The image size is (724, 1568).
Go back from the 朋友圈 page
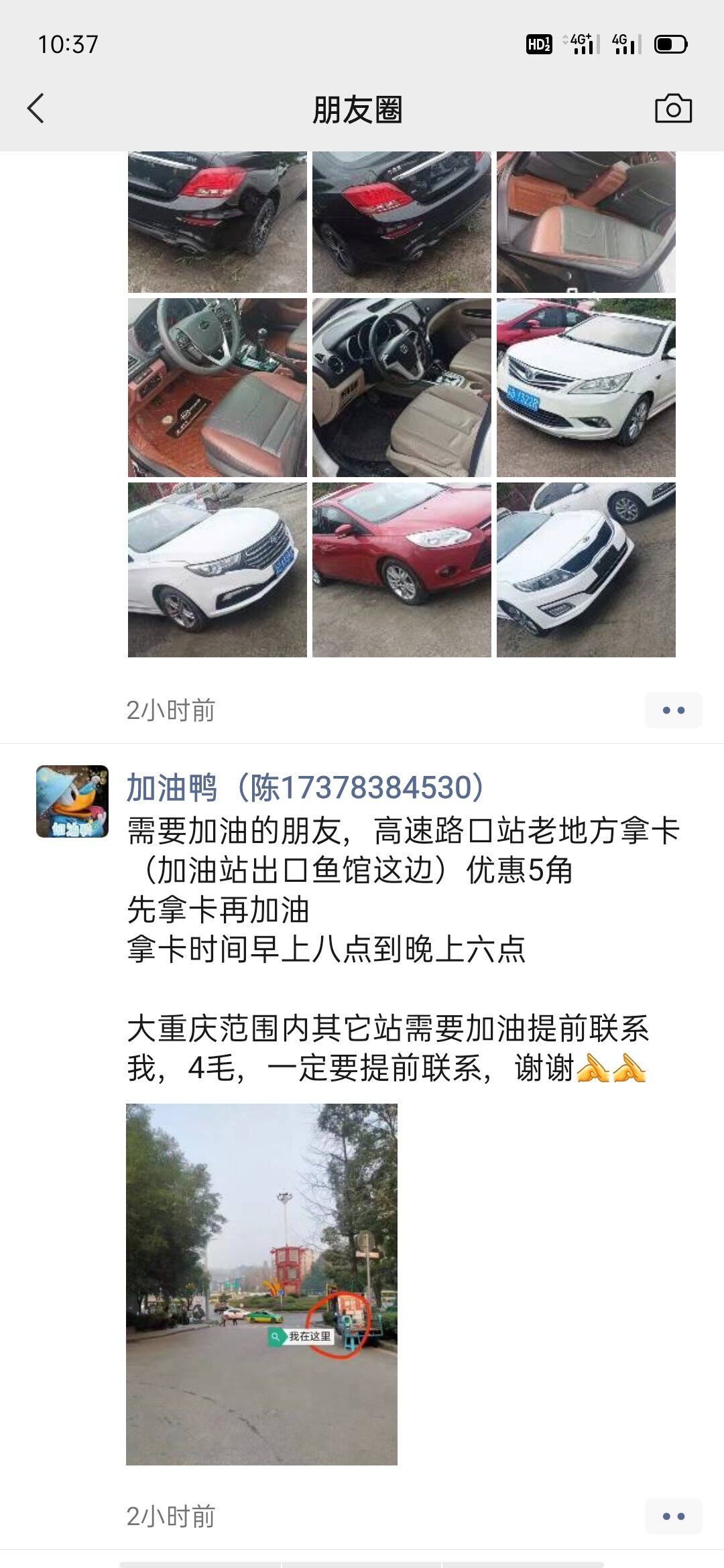pyautogui.click(x=36, y=109)
